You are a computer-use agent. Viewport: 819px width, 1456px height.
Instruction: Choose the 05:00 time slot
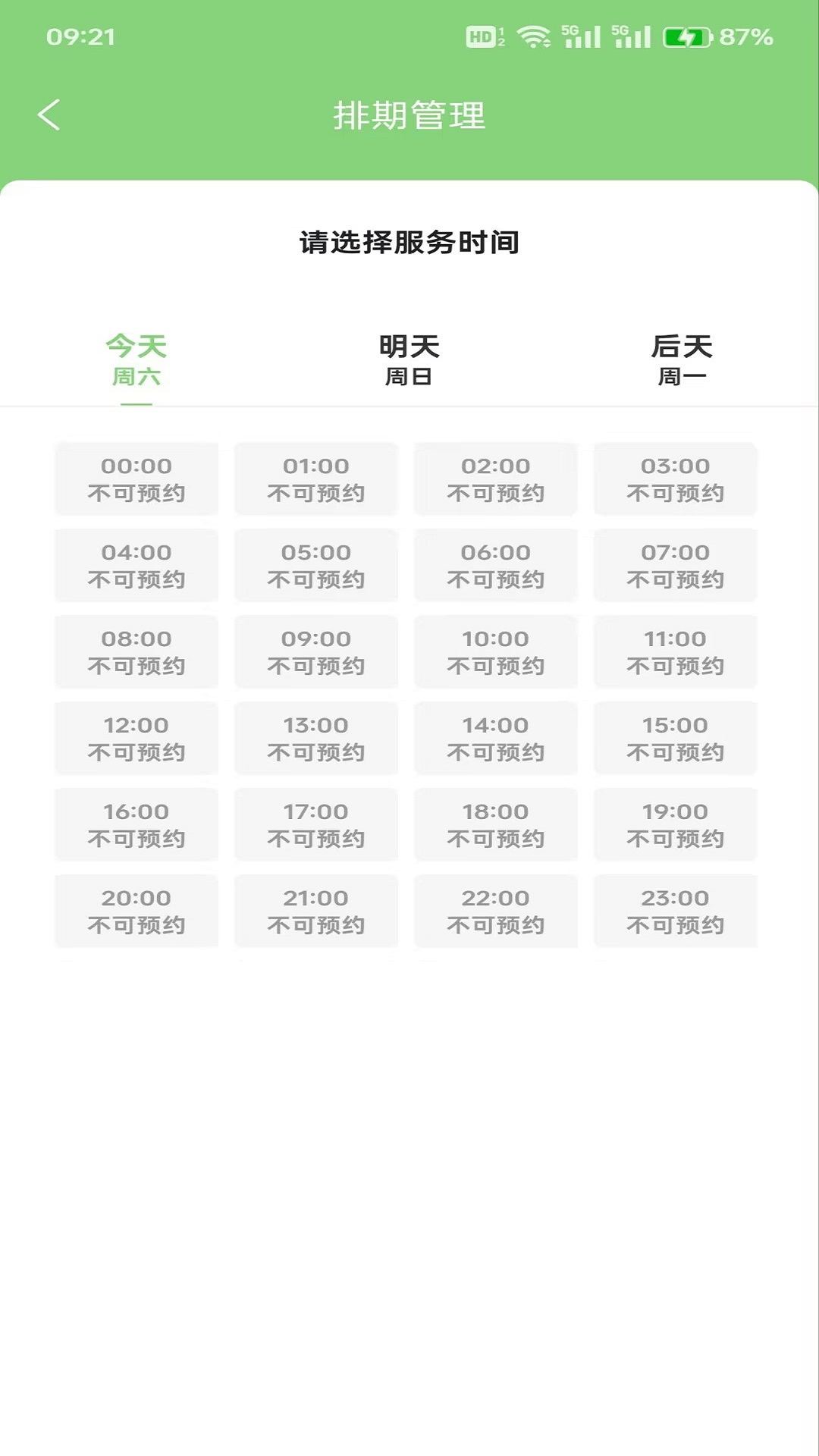point(316,566)
